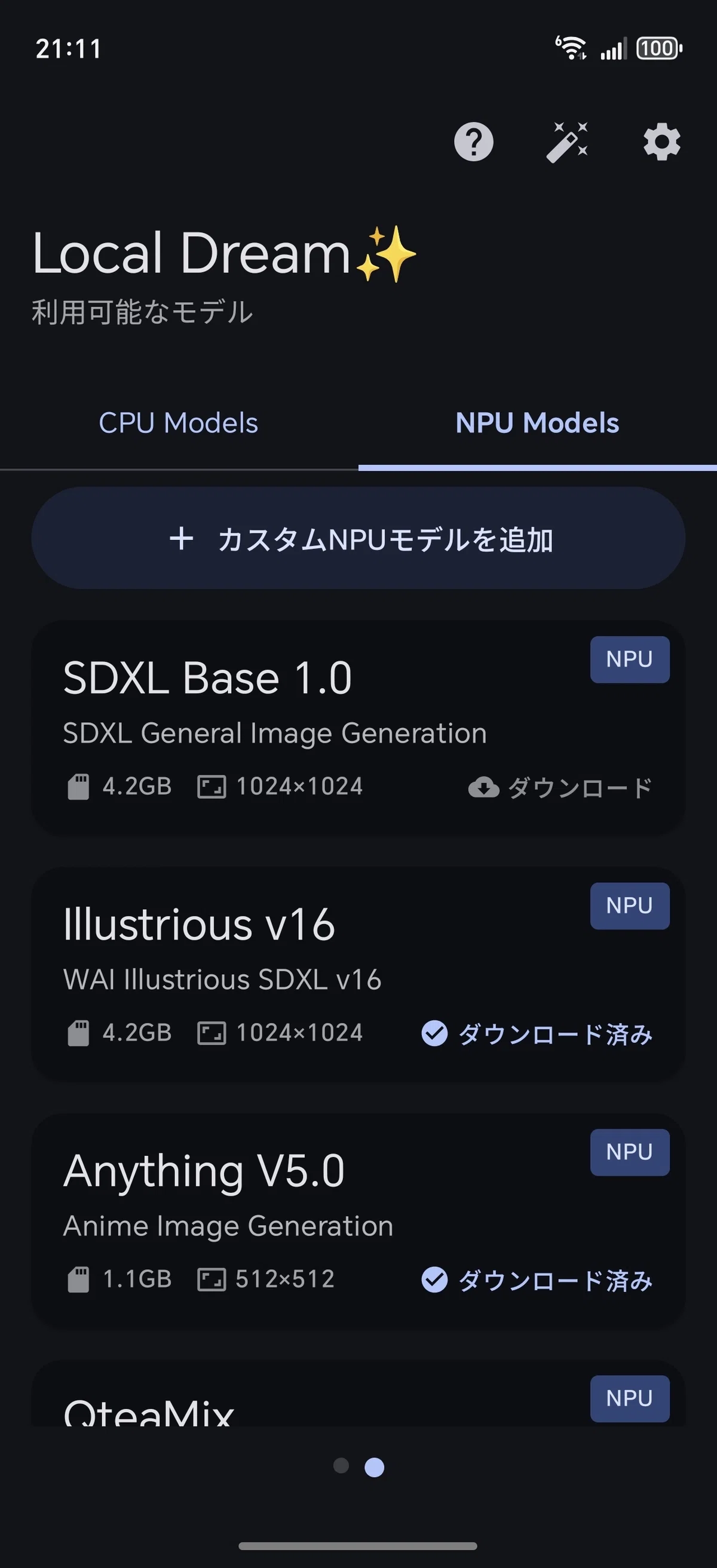Open the QteaMix model card
Image resolution: width=717 pixels, height=1568 pixels.
point(358,1394)
